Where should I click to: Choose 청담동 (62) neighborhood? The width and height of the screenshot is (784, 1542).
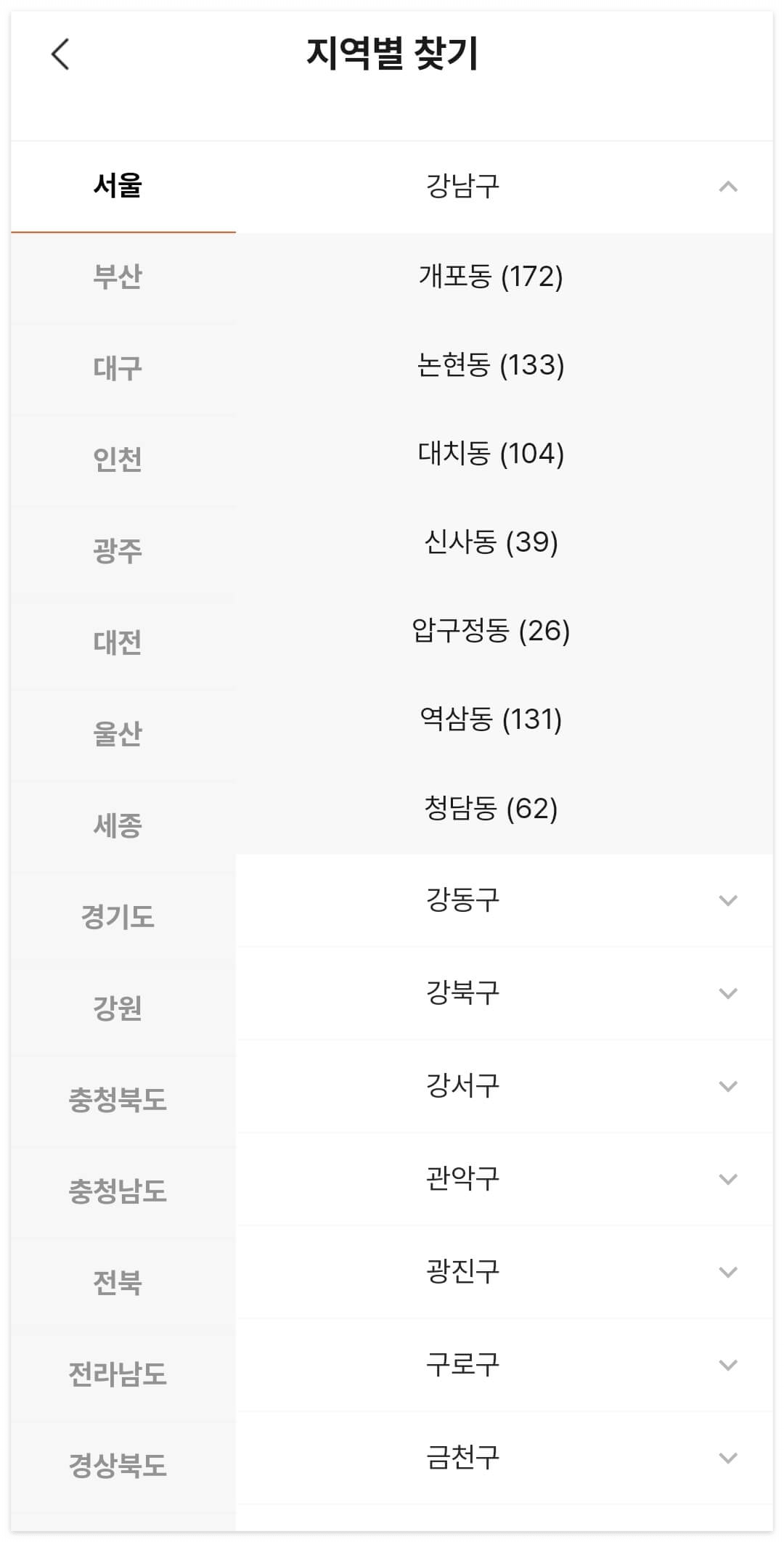point(492,809)
